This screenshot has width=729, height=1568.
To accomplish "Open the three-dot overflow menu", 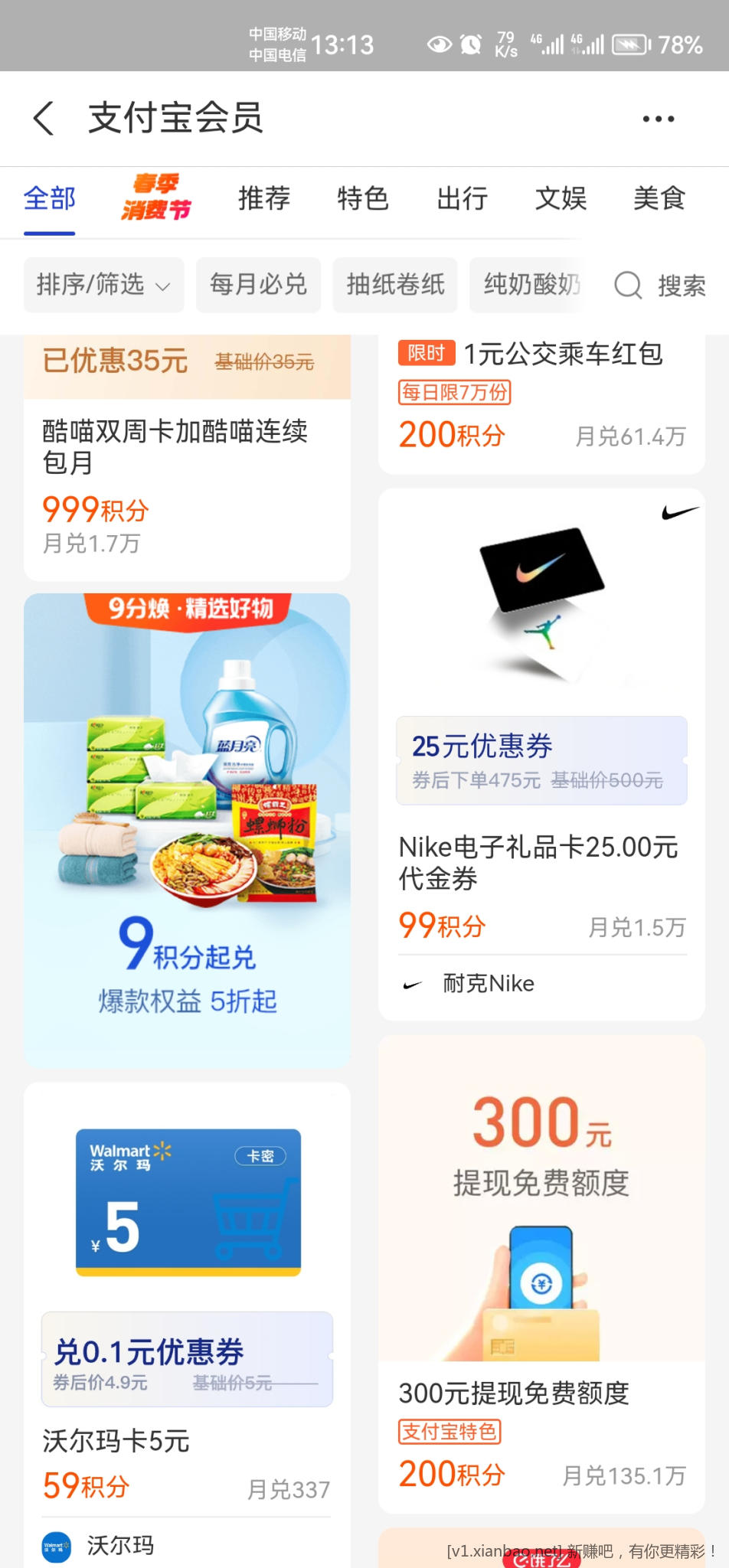I will 658,119.
